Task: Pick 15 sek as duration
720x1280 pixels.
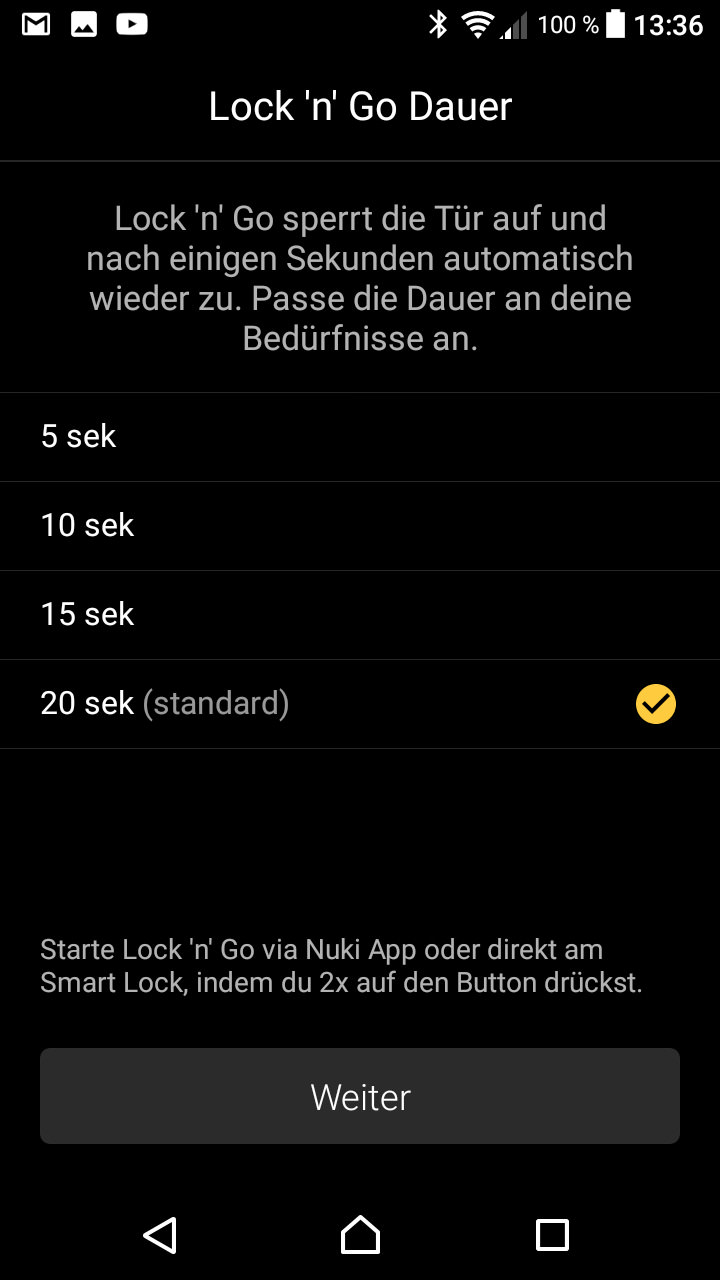Action: coord(360,615)
